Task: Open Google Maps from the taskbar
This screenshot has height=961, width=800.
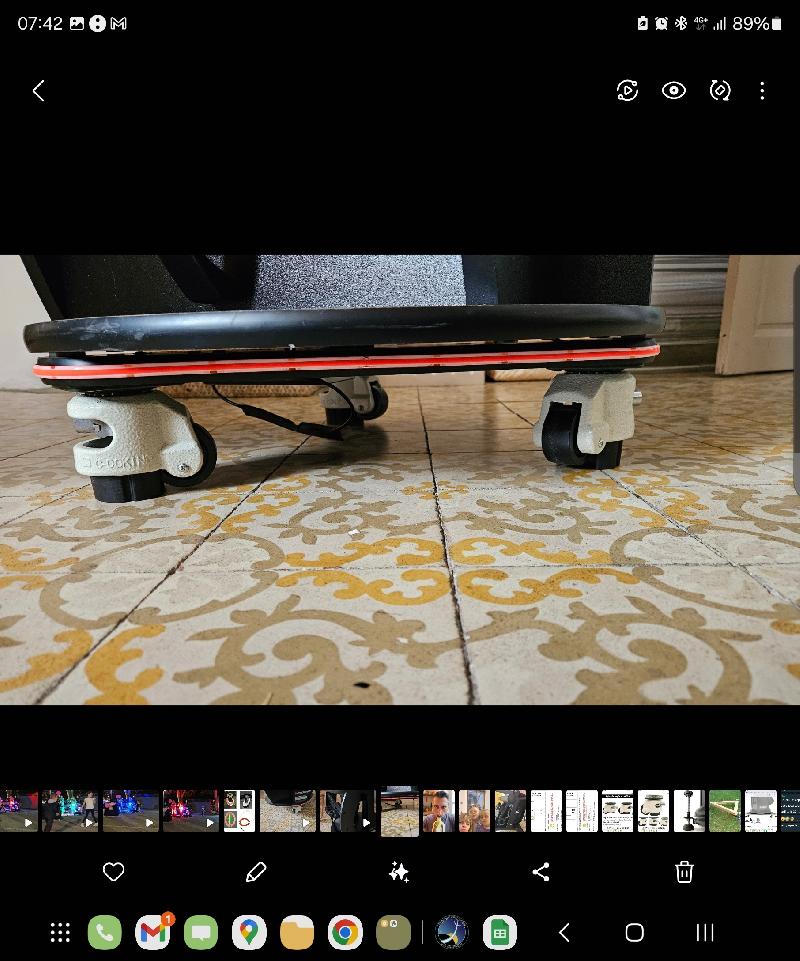Action: click(x=249, y=933)
